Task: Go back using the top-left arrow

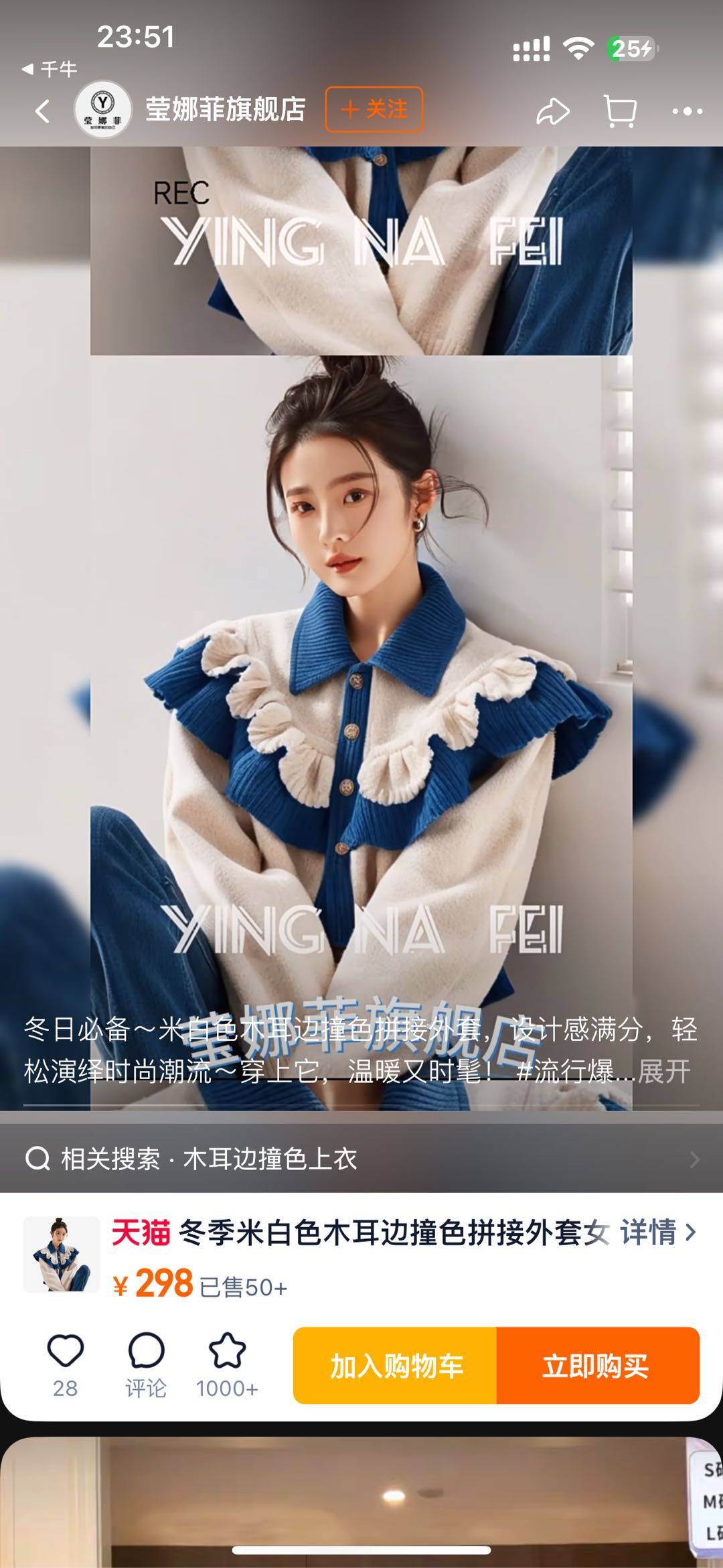Action: [43, 111]
